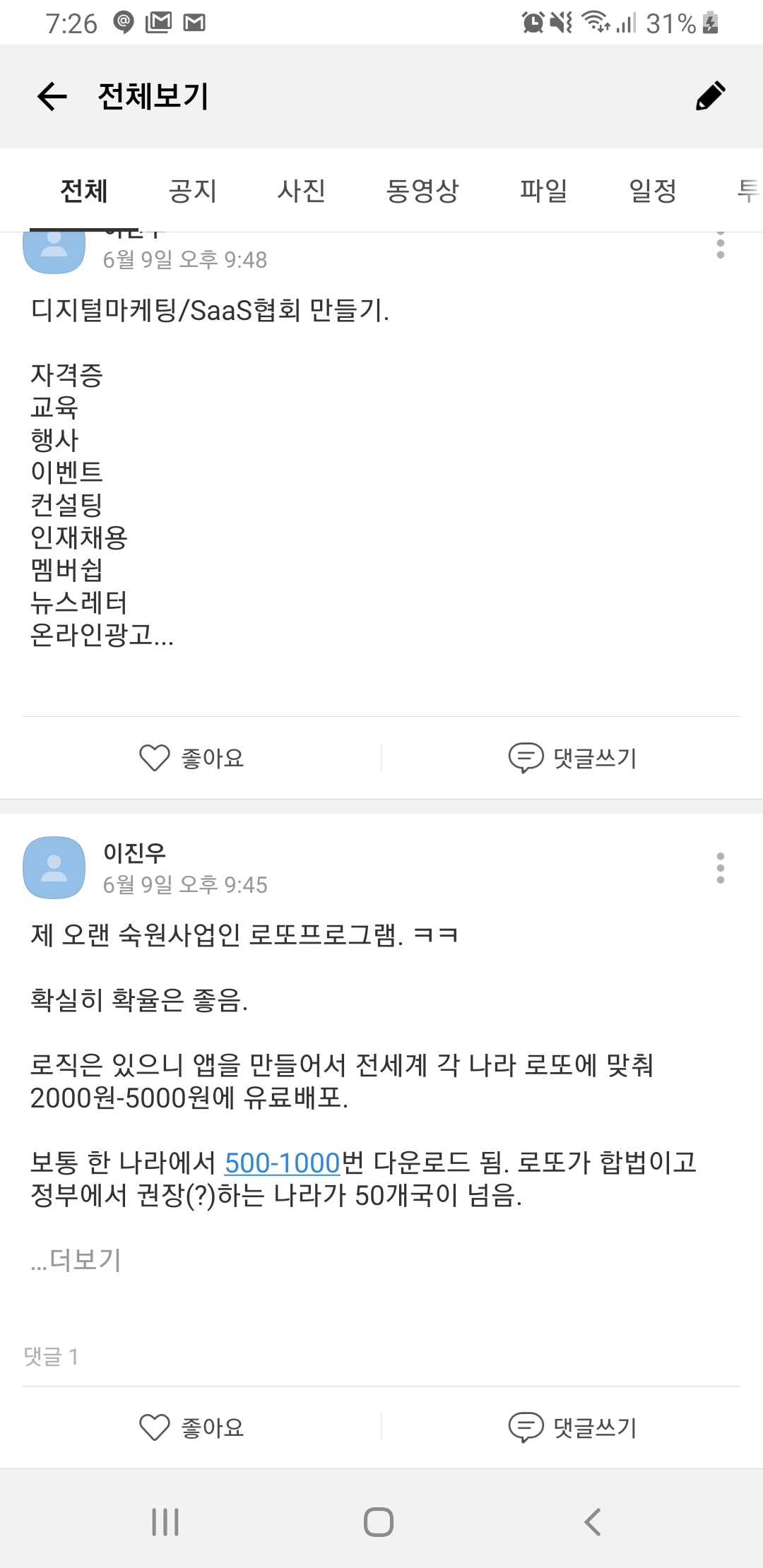Write a comment on the 로또프로그램 post
The image size is (763, 1568).
point(572,1427)
